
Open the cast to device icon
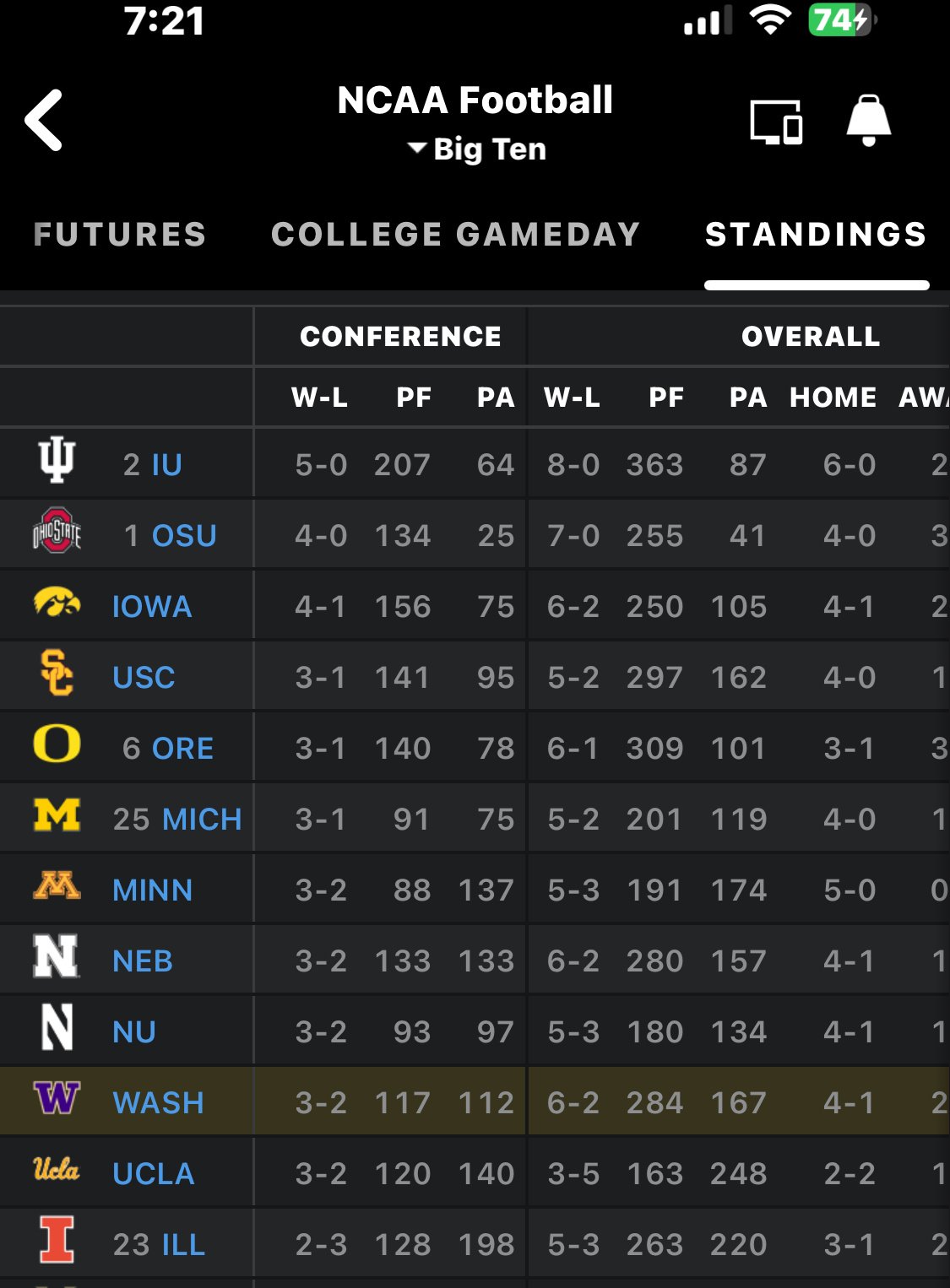point(776,122)
